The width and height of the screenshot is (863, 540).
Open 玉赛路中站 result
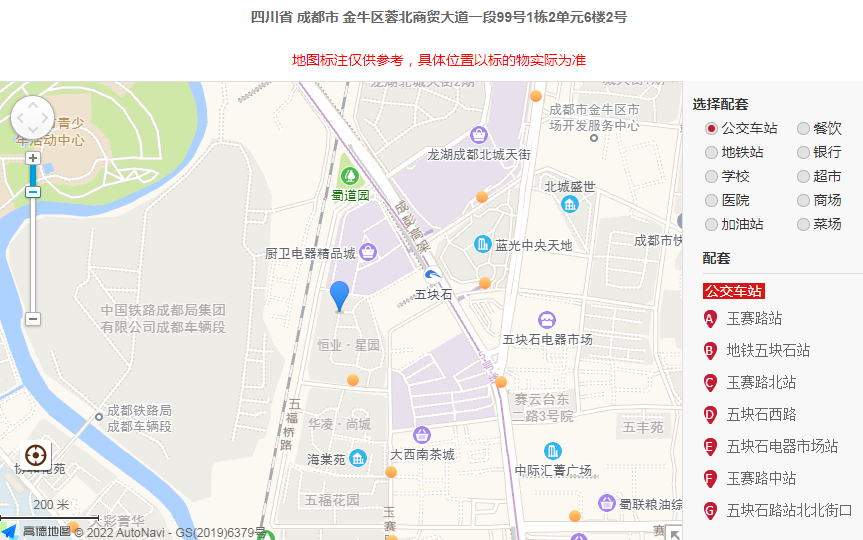point(761,479)
